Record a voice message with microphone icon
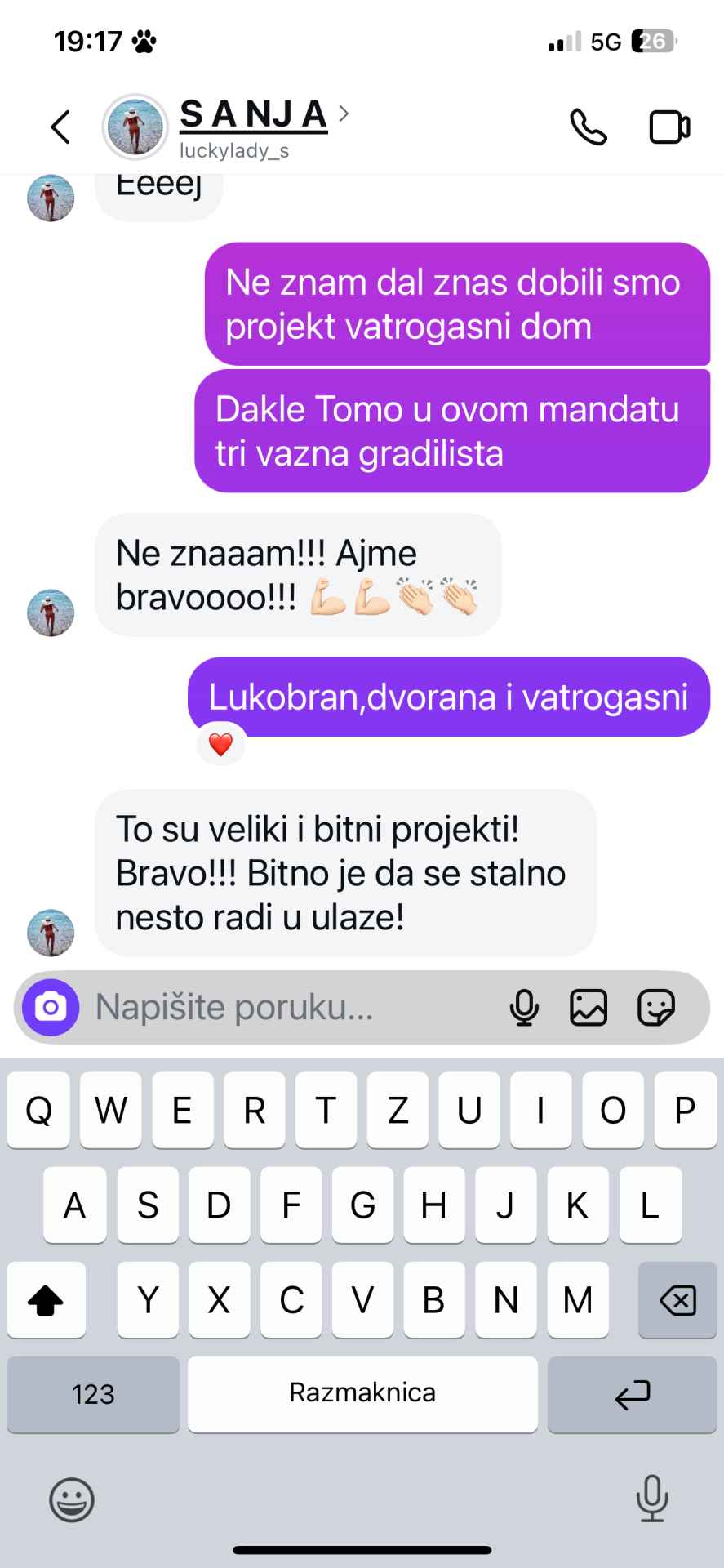Image resolution: width=724 pixels, height=1568 pixels. click(x=524, y=1007)
